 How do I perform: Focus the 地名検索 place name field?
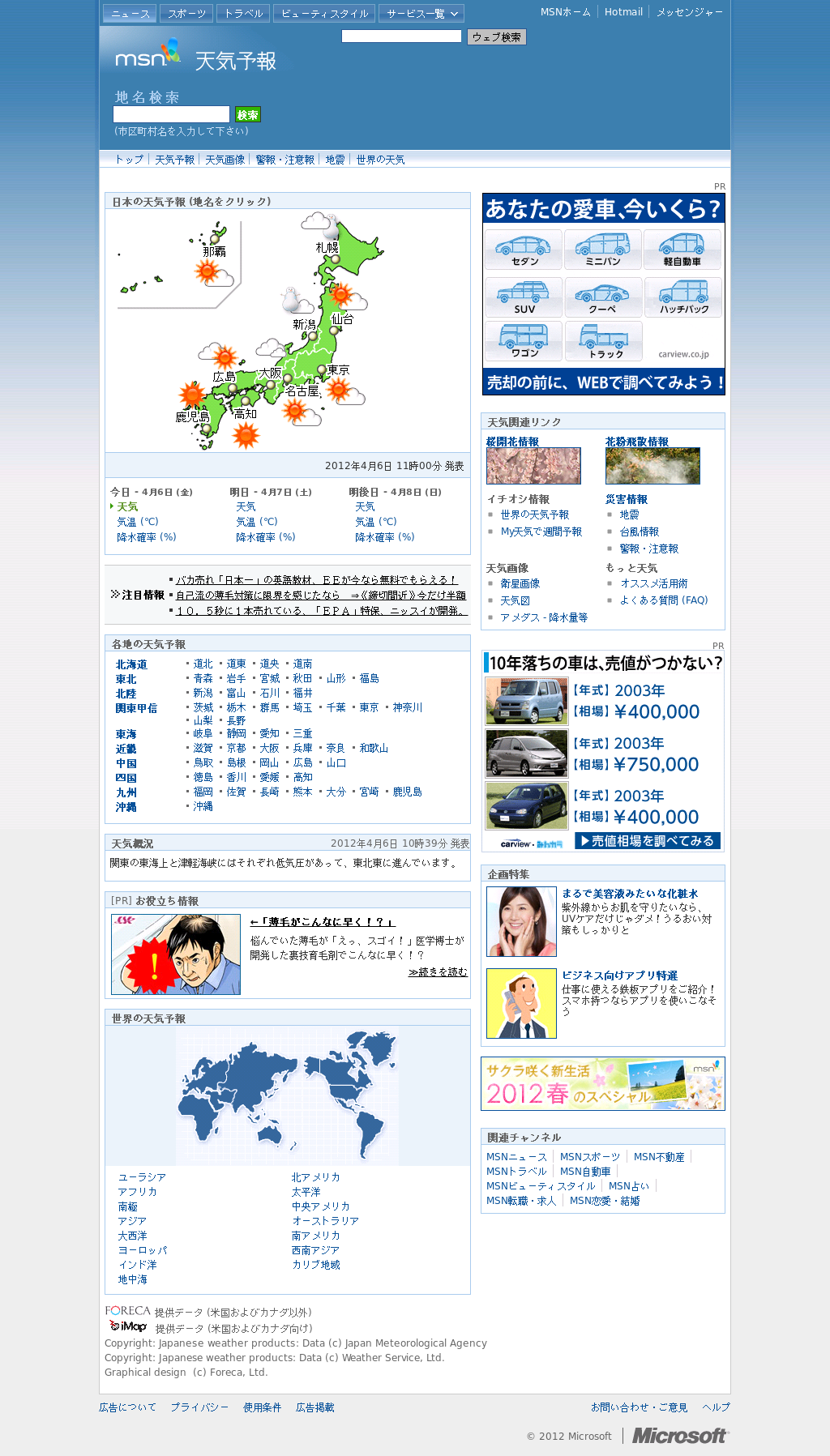(x=172, y=115)
